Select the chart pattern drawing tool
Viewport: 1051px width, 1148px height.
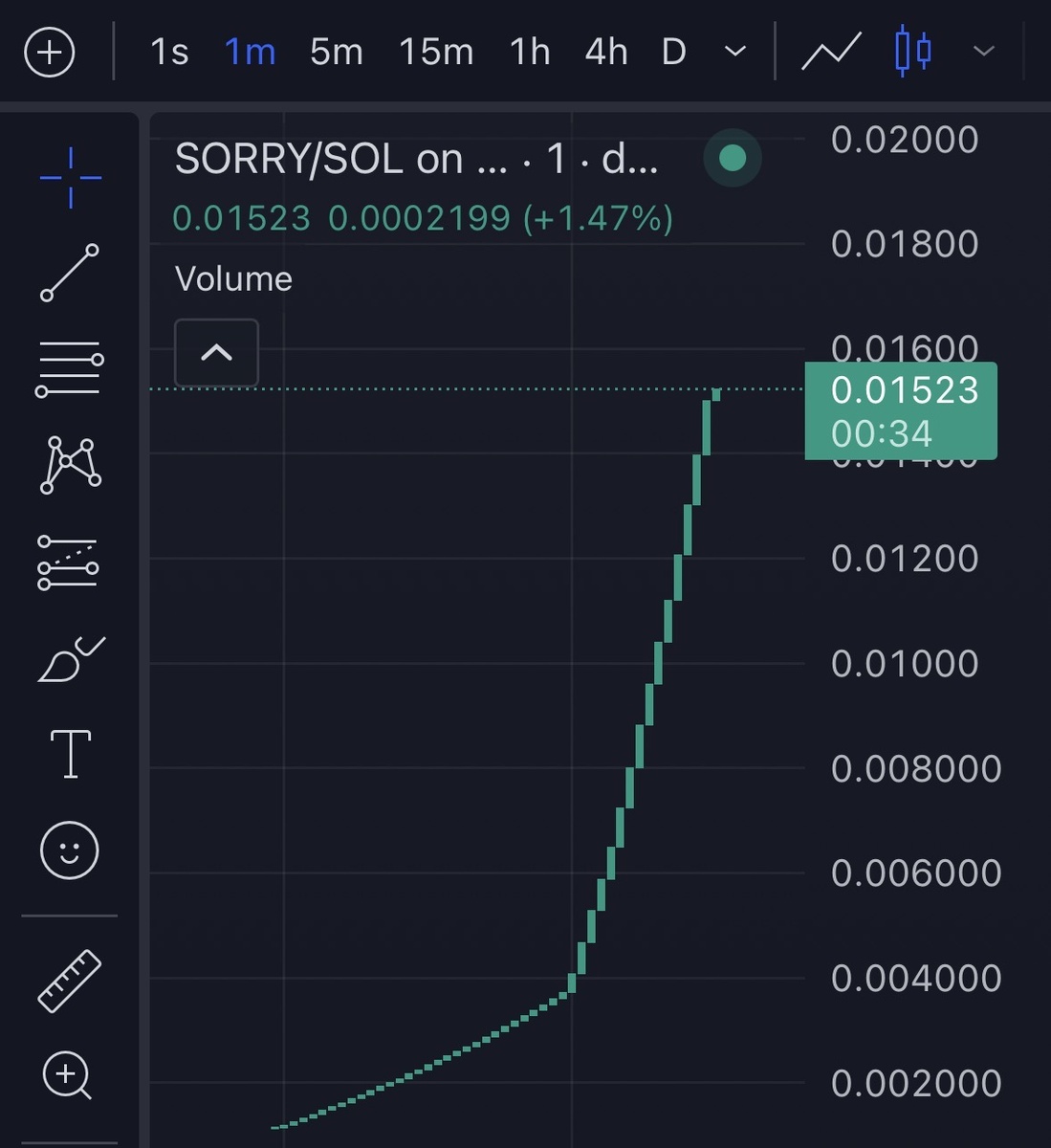(70, 464)
